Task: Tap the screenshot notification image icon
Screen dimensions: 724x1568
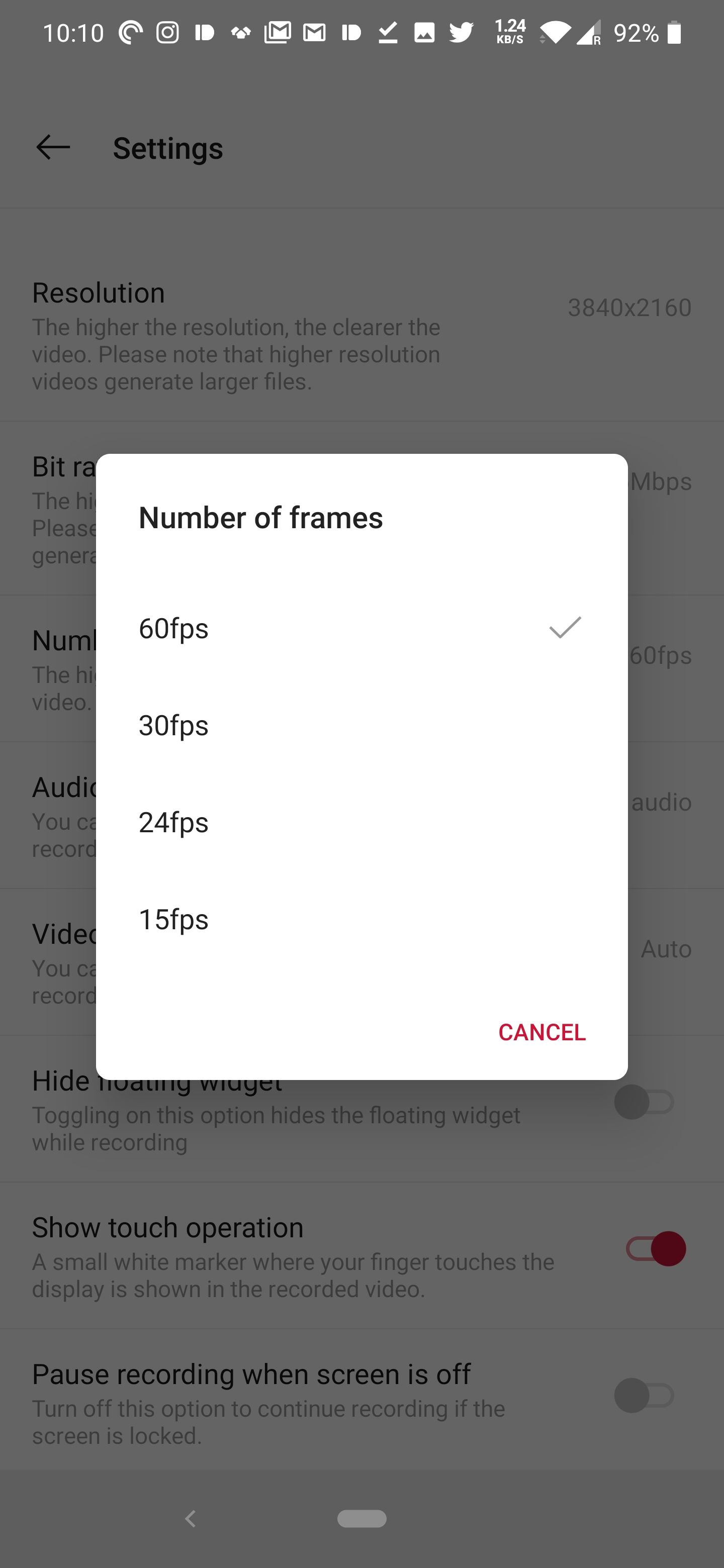Action: 424,32
